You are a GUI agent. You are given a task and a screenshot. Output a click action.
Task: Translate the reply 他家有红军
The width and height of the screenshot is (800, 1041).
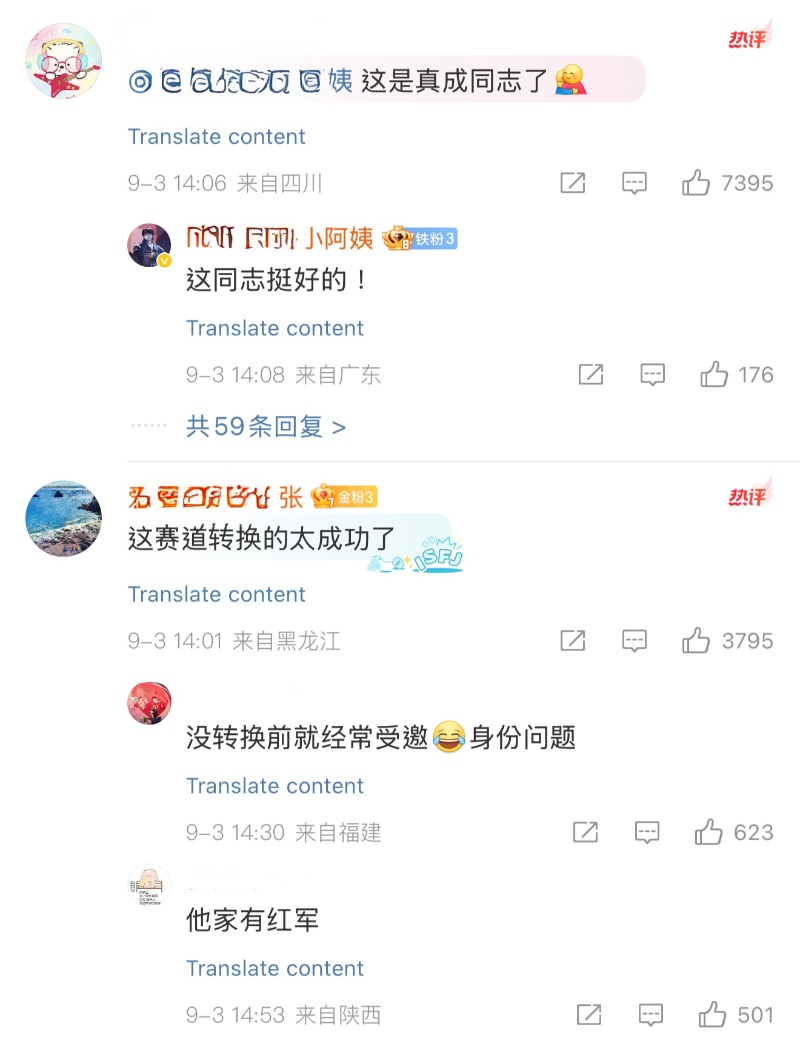click(274, 969)
